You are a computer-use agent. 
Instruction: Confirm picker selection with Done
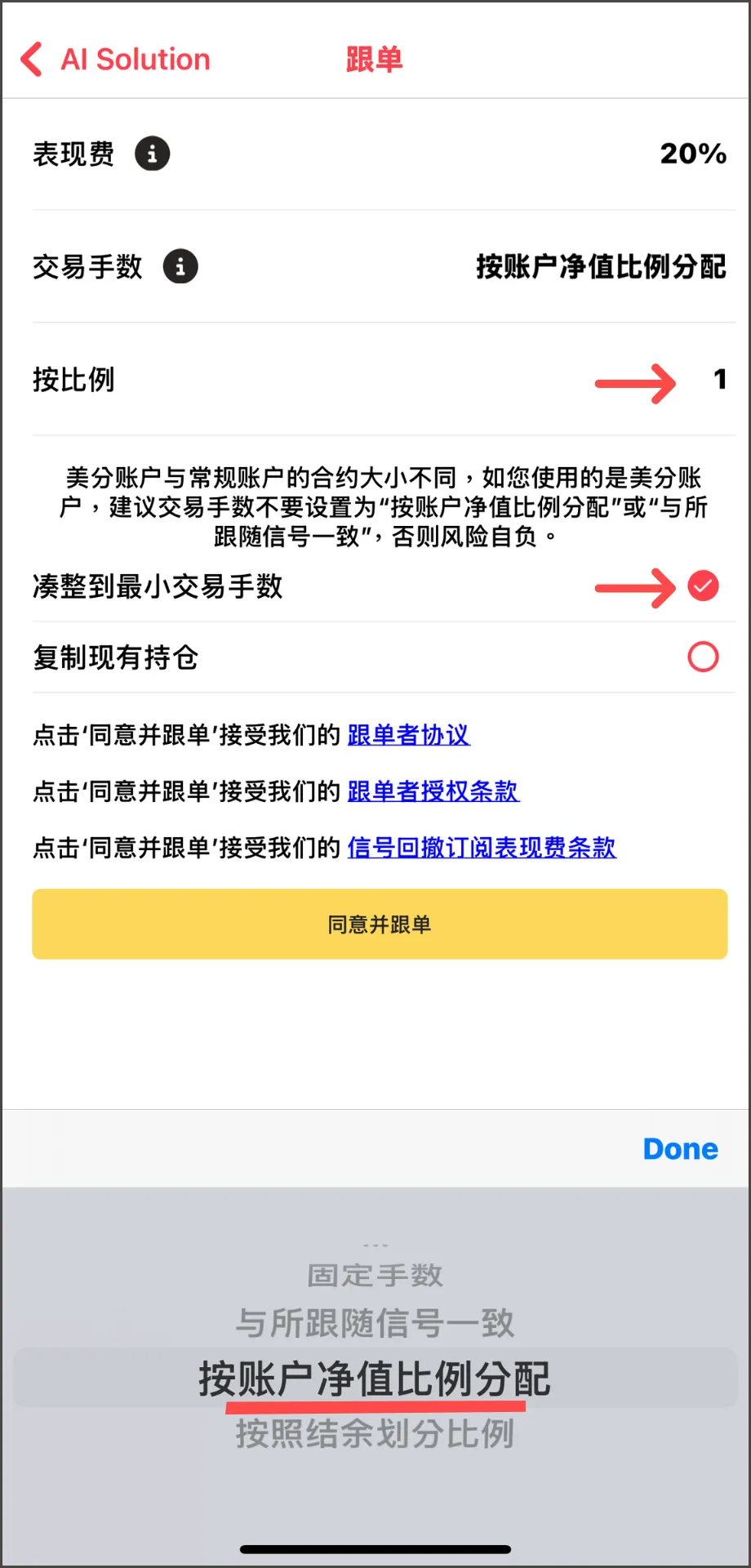pyautogui.click(x=680, y=1149)
